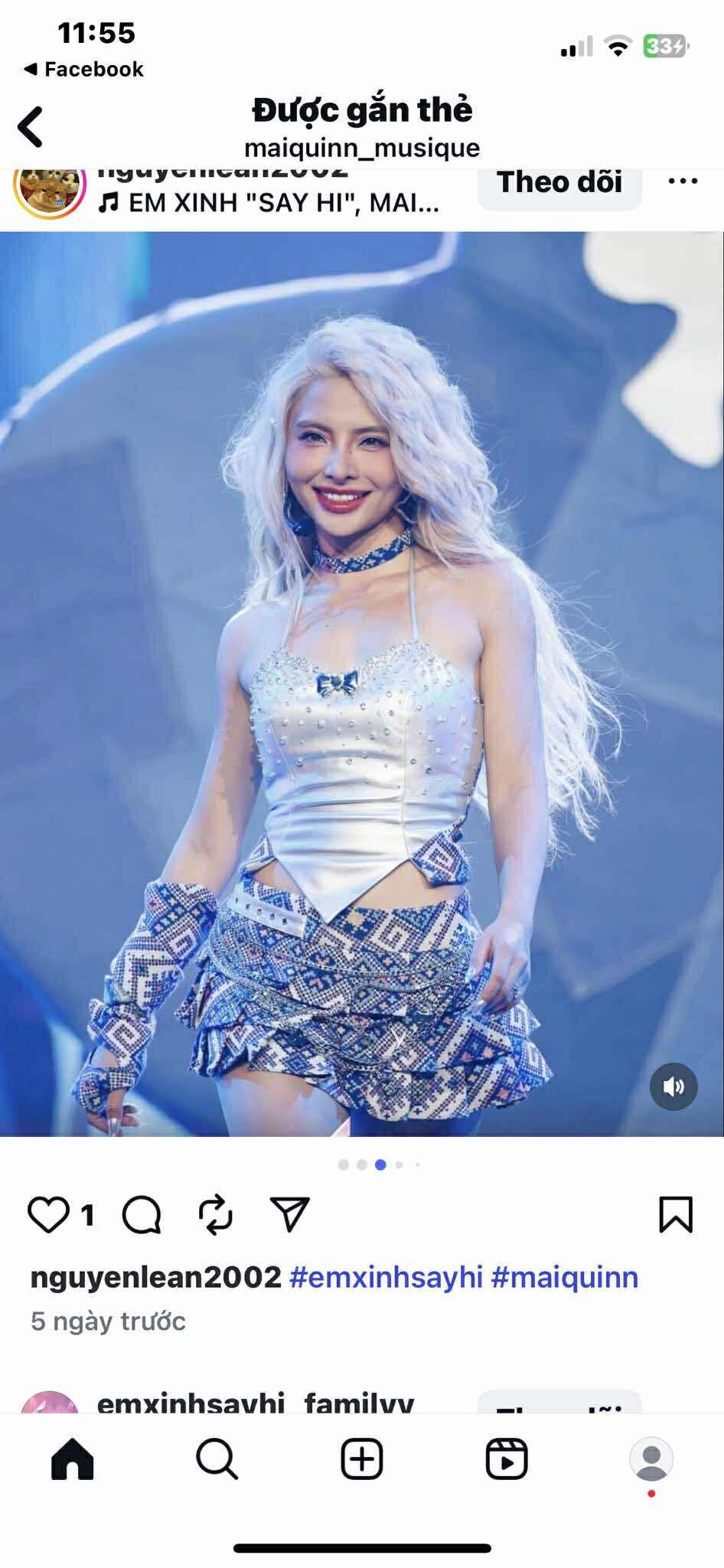Switch to the Search tab

pyautogui.click(x=217, y=1459)
